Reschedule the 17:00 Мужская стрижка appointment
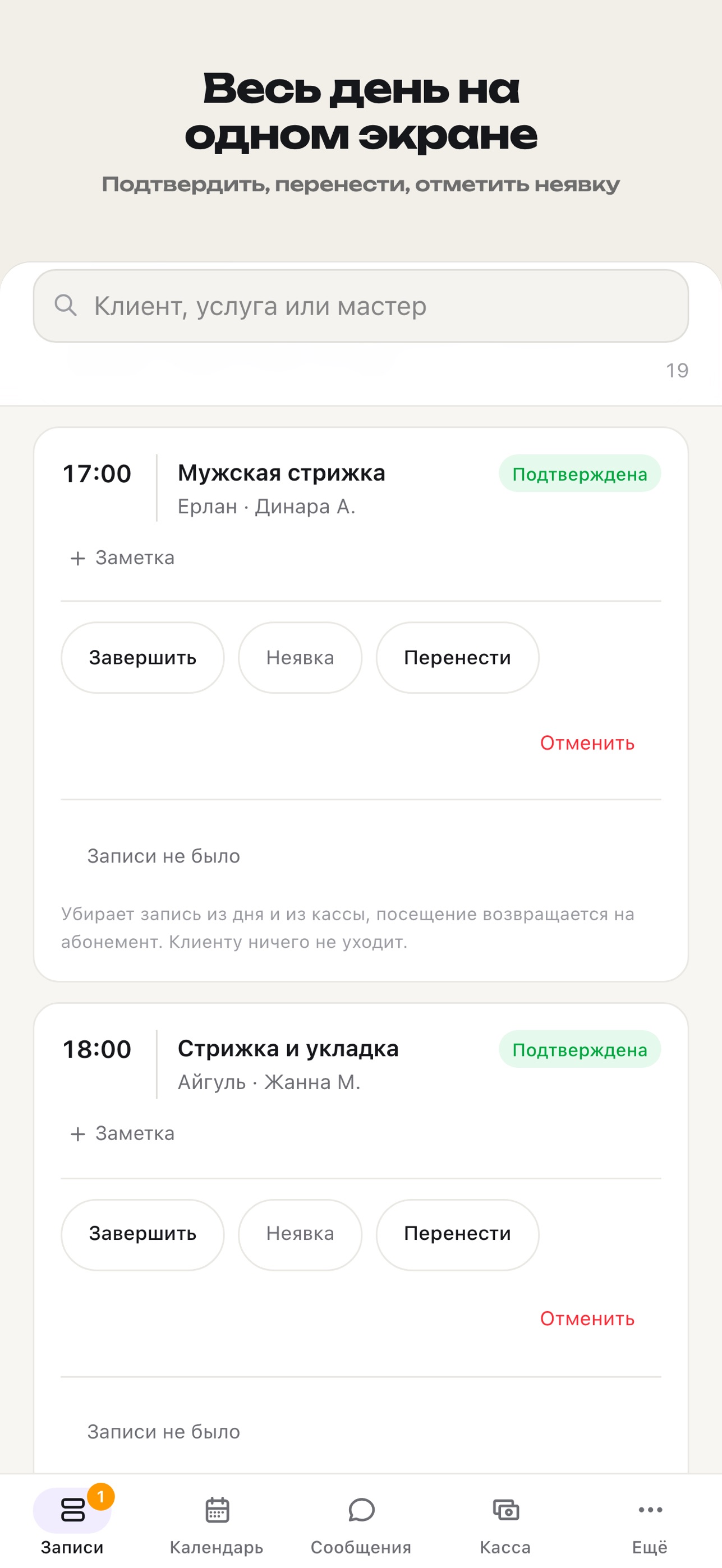Screen dimensions: 722x1568 pos(457,657)
